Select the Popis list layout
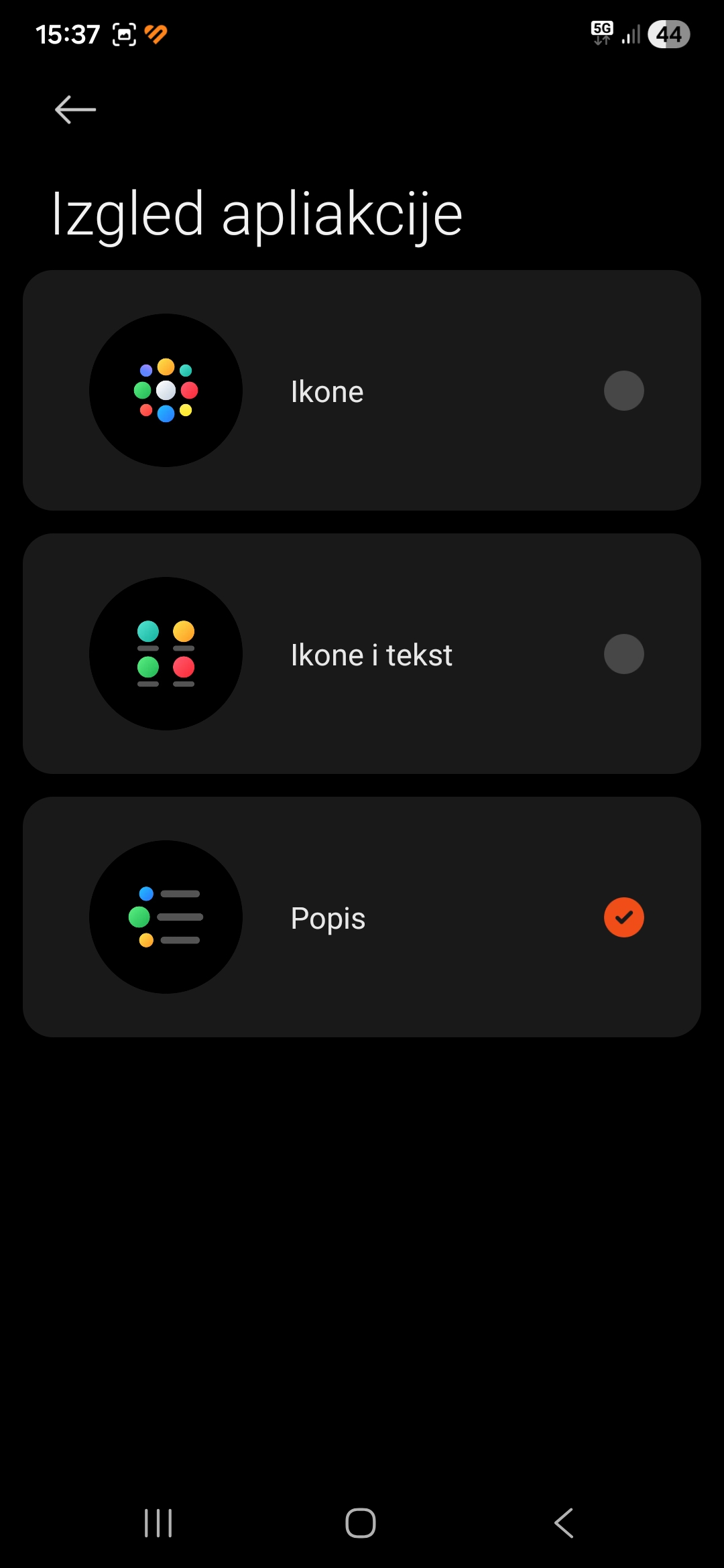Screen dimensions: 724x1568 click(x=623, y=917)
